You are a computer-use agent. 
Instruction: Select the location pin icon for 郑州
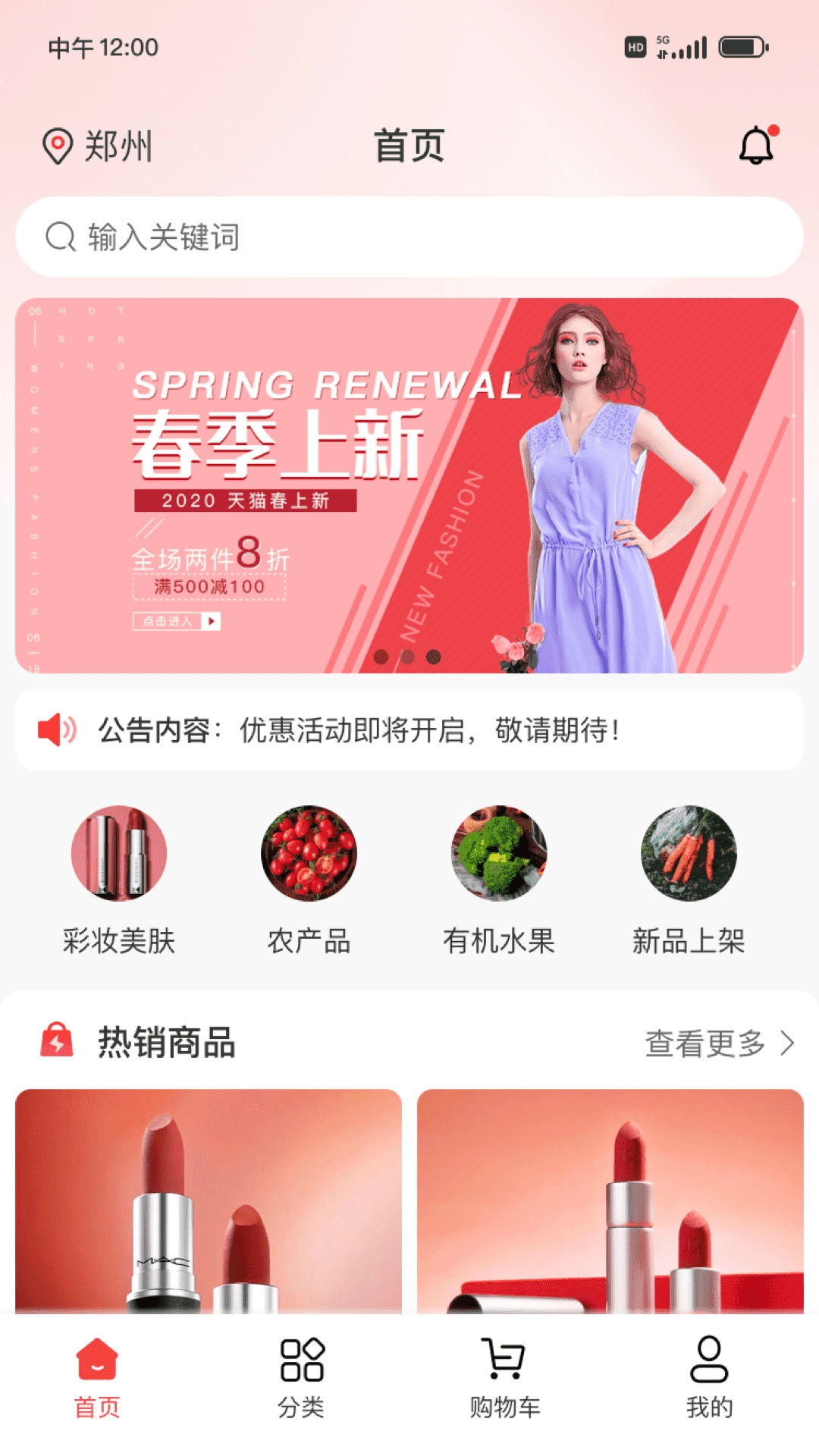coord(57,144)
